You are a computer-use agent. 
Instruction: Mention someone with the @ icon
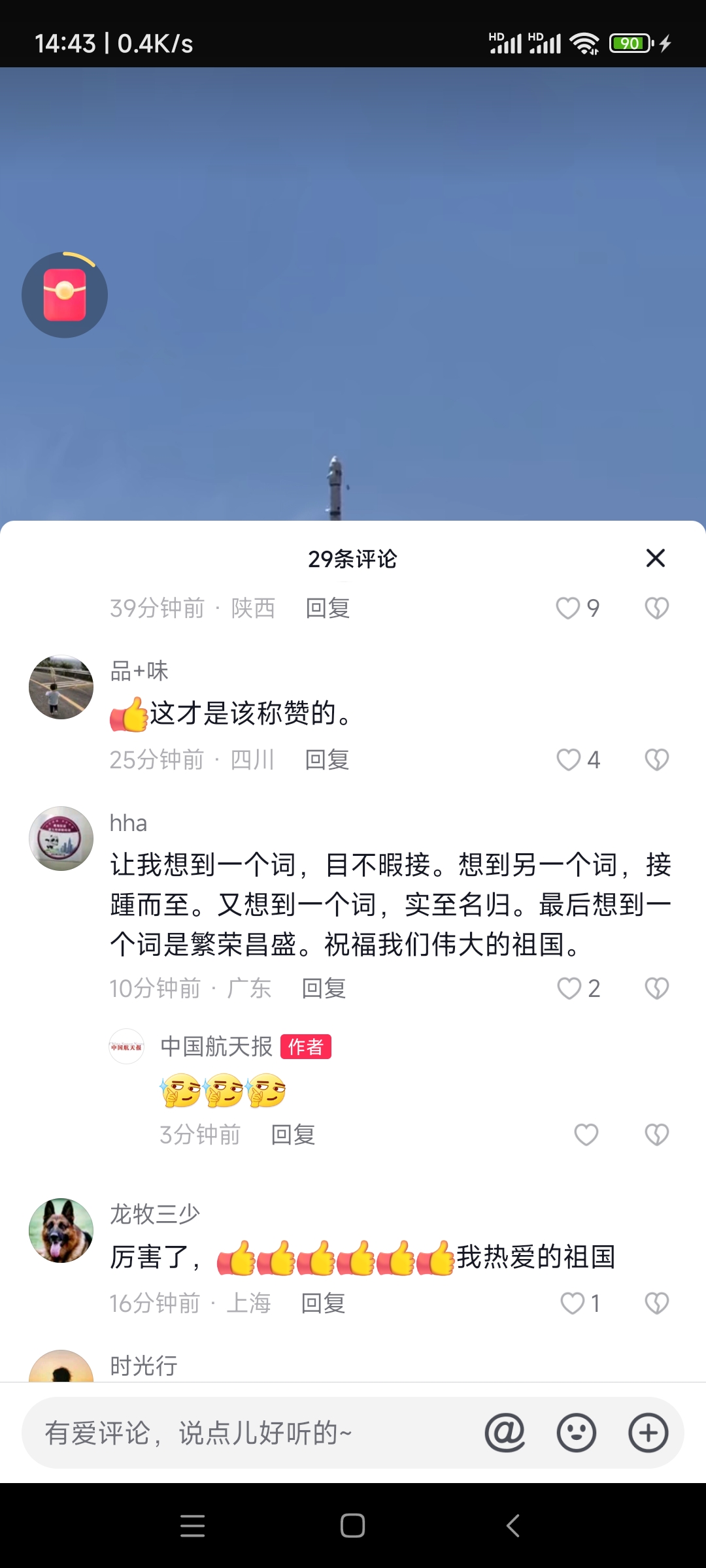505,1433
